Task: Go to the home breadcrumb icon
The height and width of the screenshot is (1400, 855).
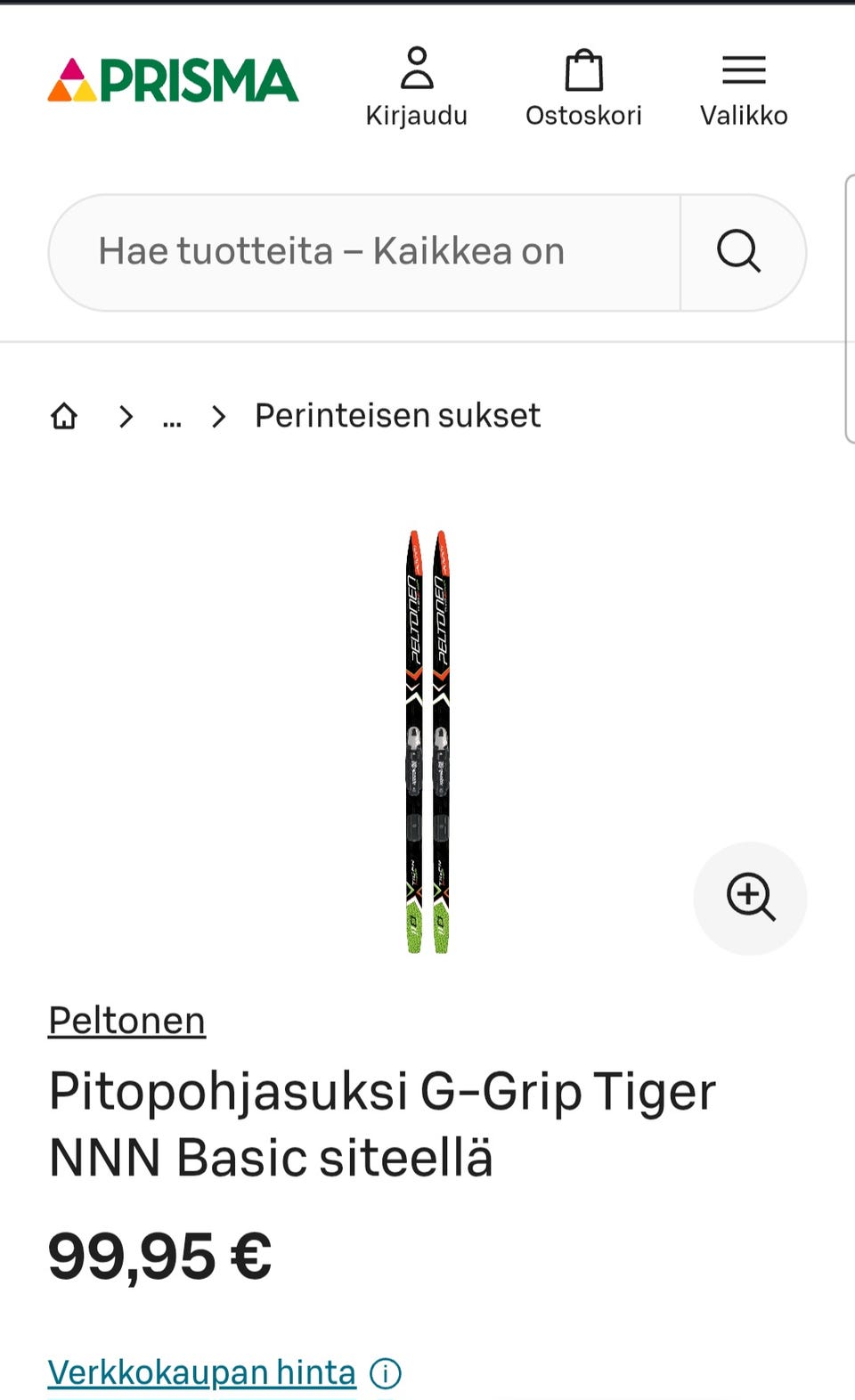Action: [64, 415]
